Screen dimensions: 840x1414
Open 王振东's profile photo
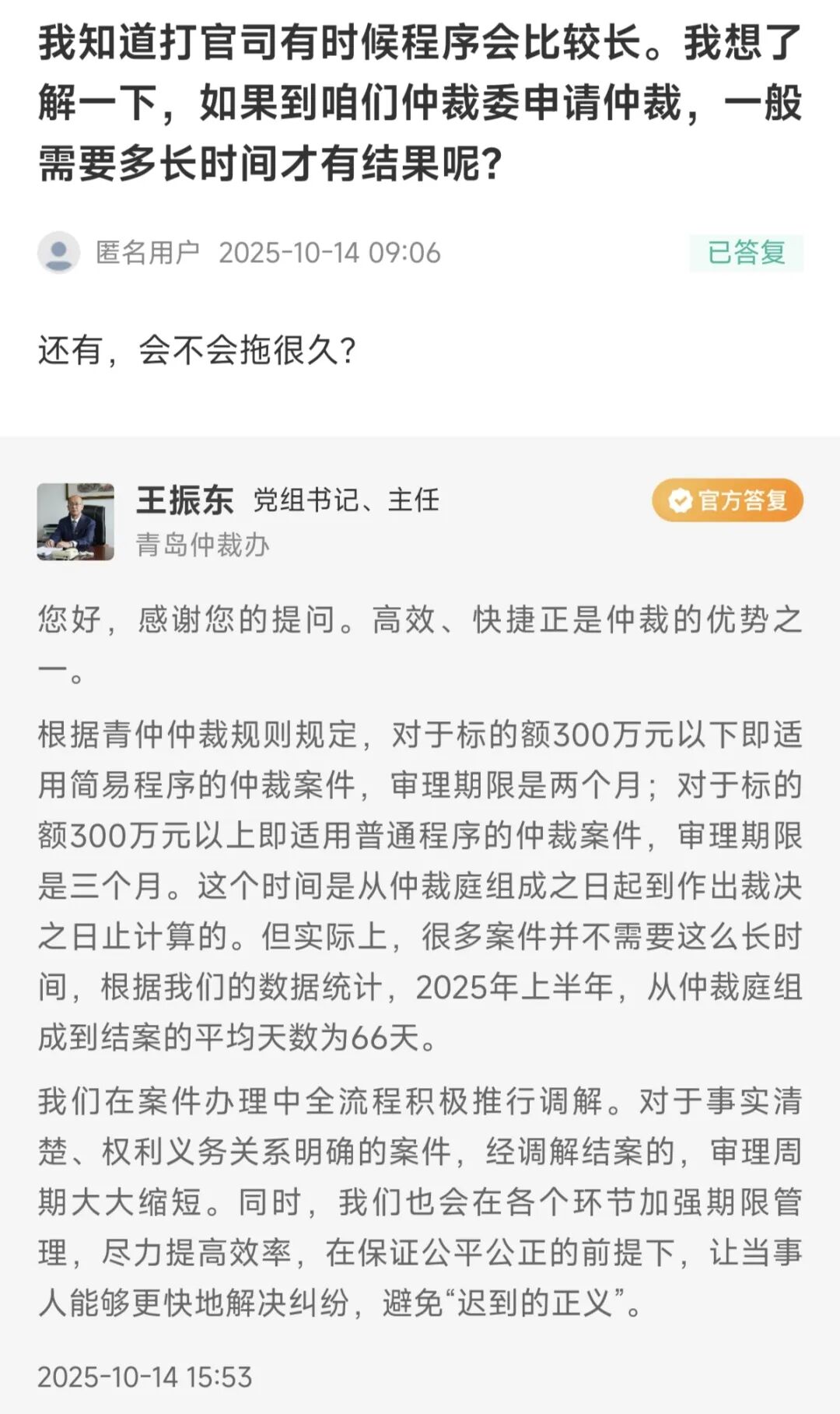pyautogui.click(x=75, y=521)
